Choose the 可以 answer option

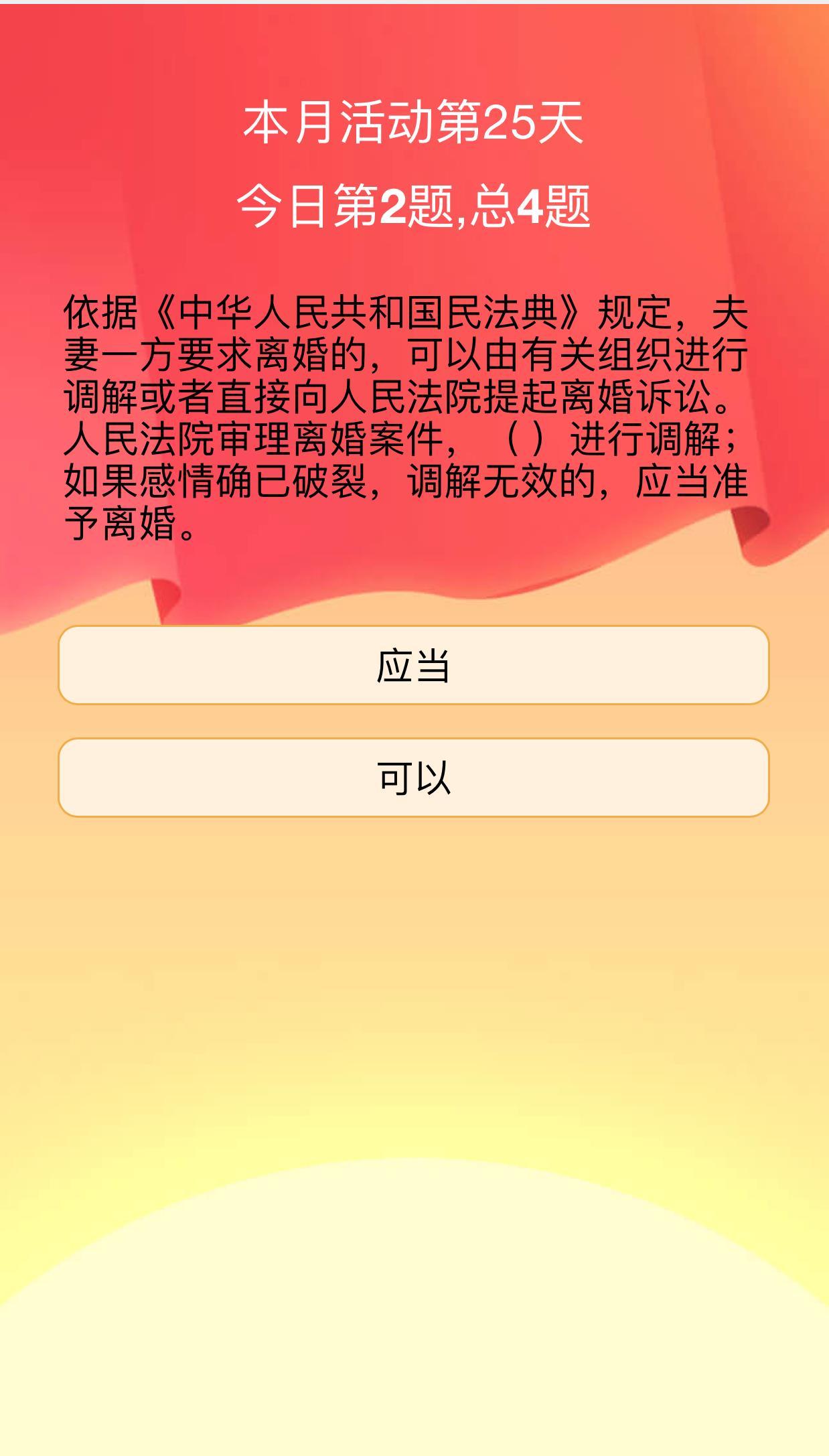413,778
